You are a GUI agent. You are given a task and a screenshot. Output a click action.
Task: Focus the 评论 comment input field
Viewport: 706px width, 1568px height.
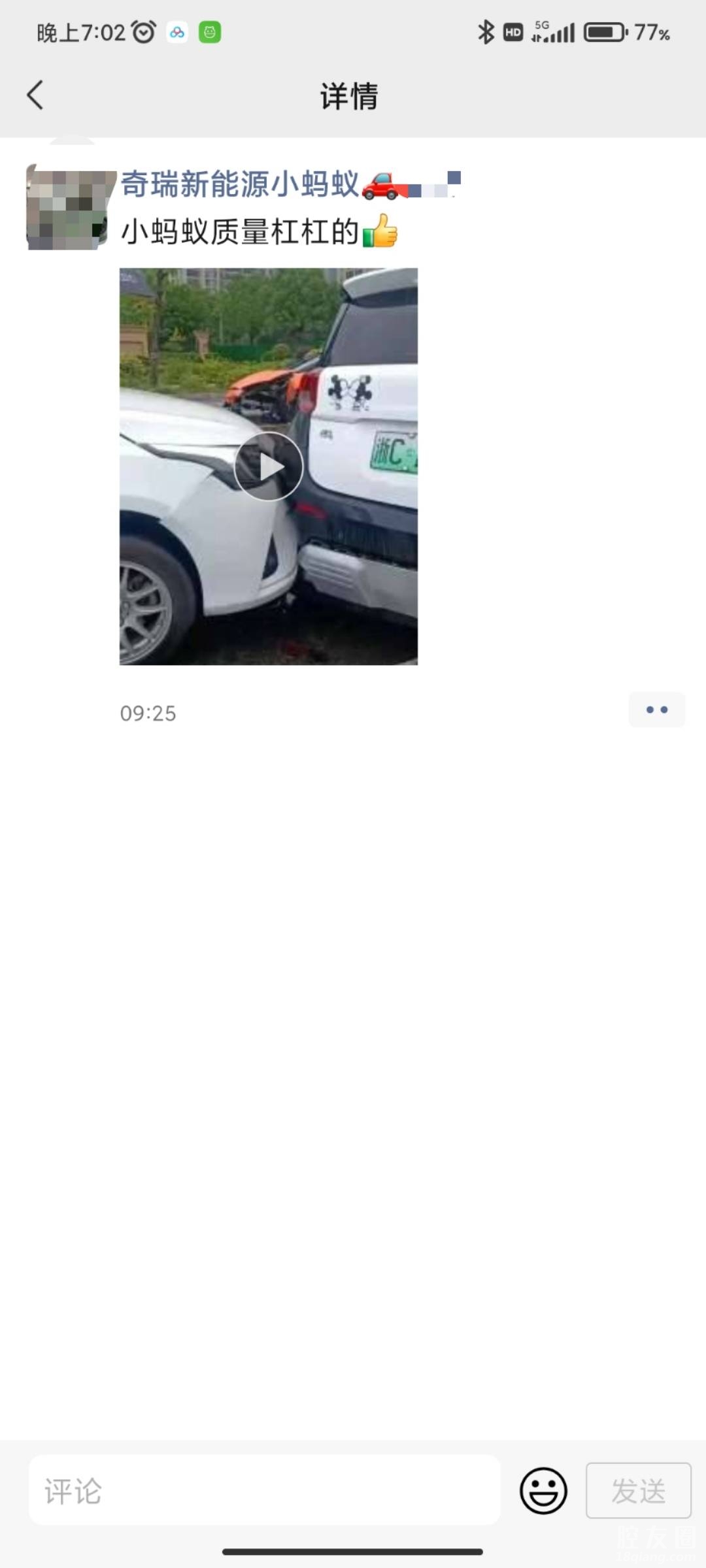pos(264,1491)
